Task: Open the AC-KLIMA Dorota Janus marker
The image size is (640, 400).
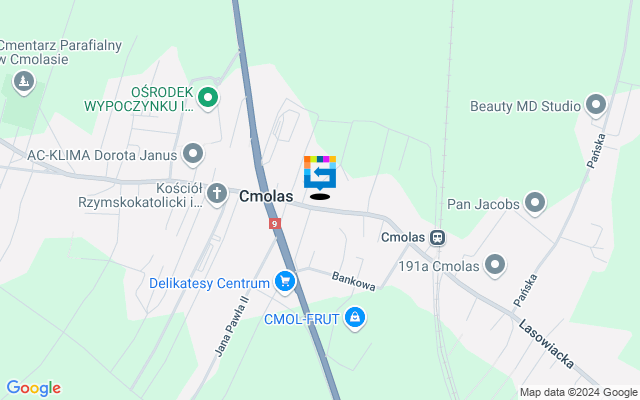Action: coord(193,154)
